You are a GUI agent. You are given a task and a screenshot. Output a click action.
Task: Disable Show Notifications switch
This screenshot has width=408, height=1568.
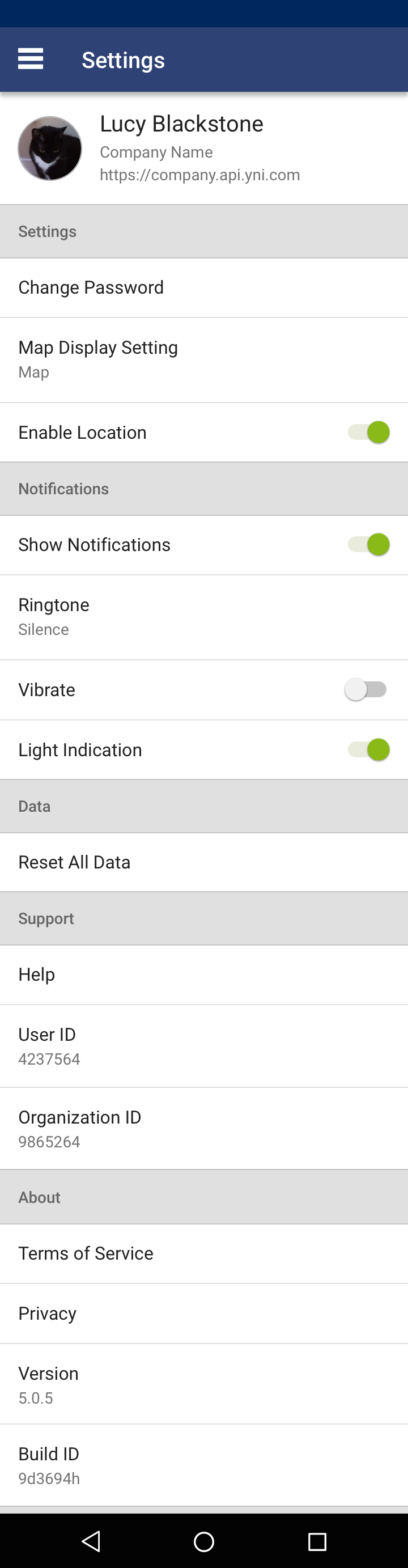click(368, 544)
